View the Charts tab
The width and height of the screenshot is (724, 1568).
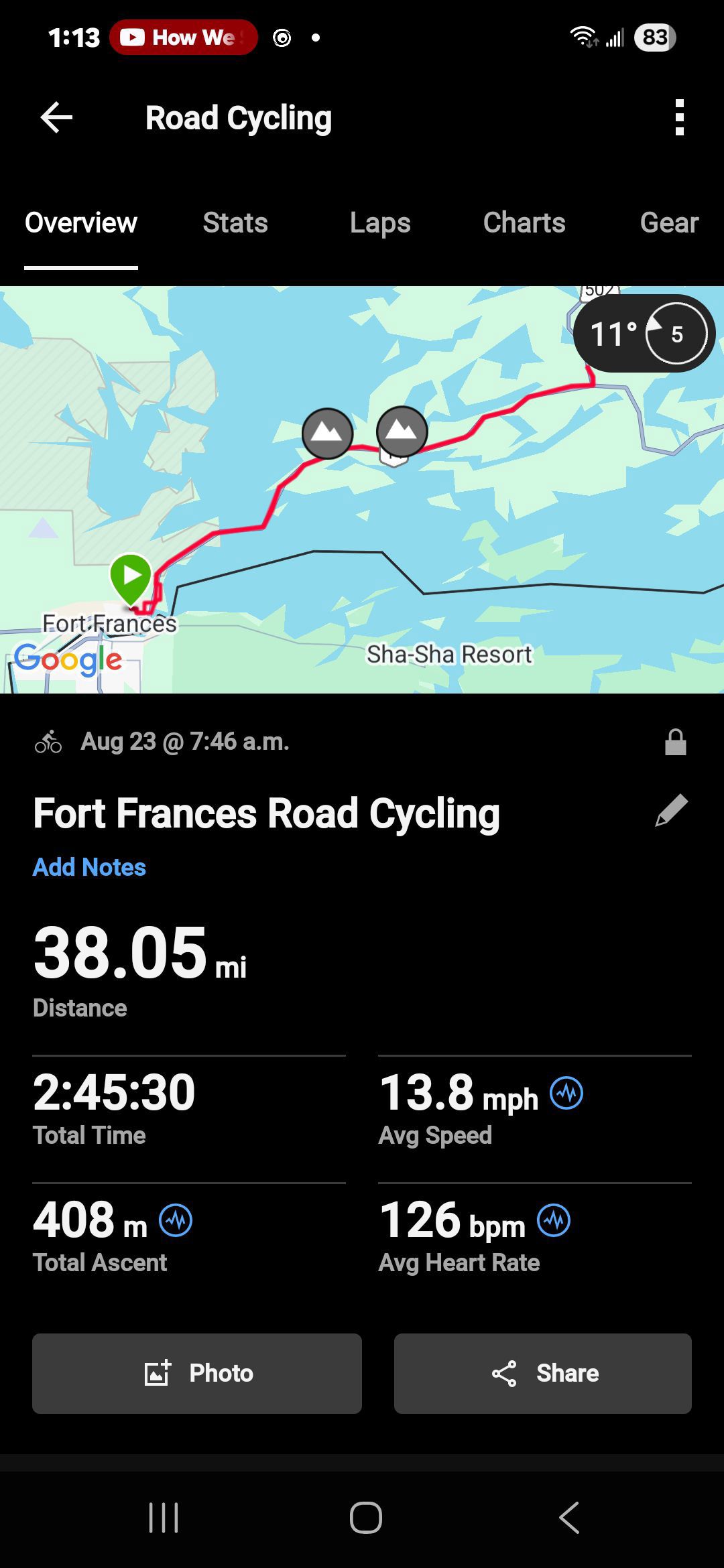(x=524, y=222)
